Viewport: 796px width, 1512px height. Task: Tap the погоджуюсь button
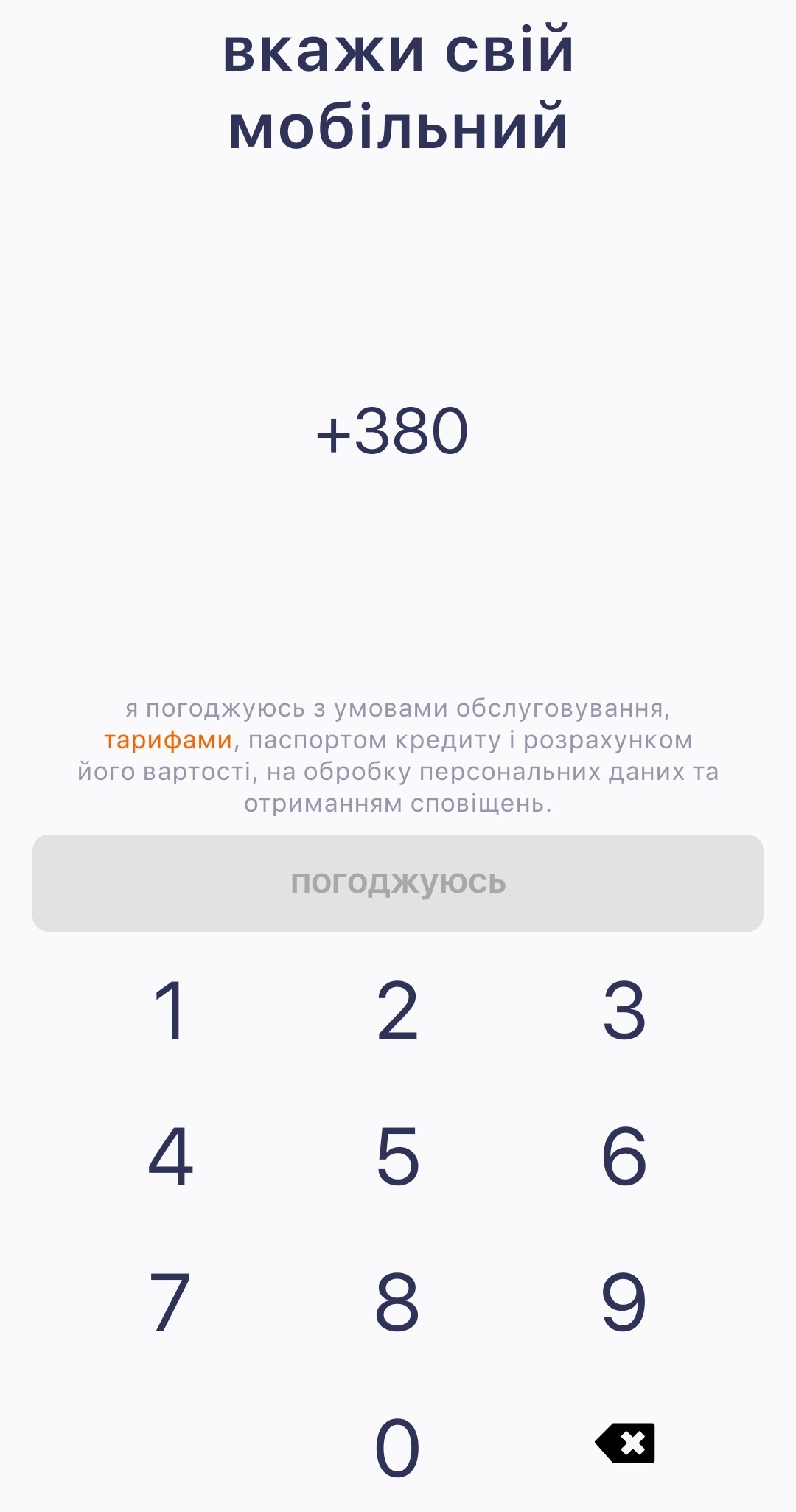coord(398,882)
